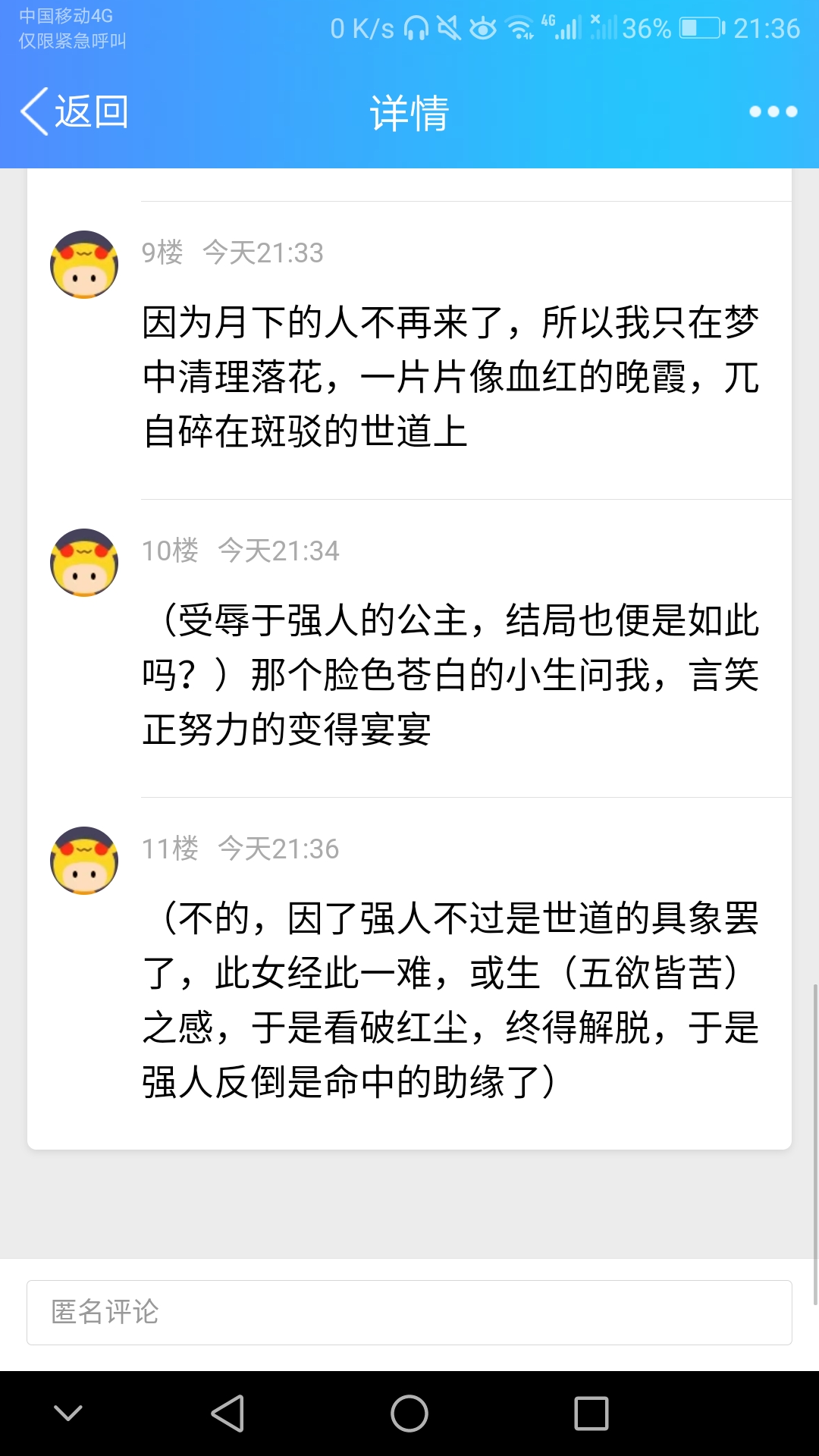Open the recent apps overview

pos(591,1414)
